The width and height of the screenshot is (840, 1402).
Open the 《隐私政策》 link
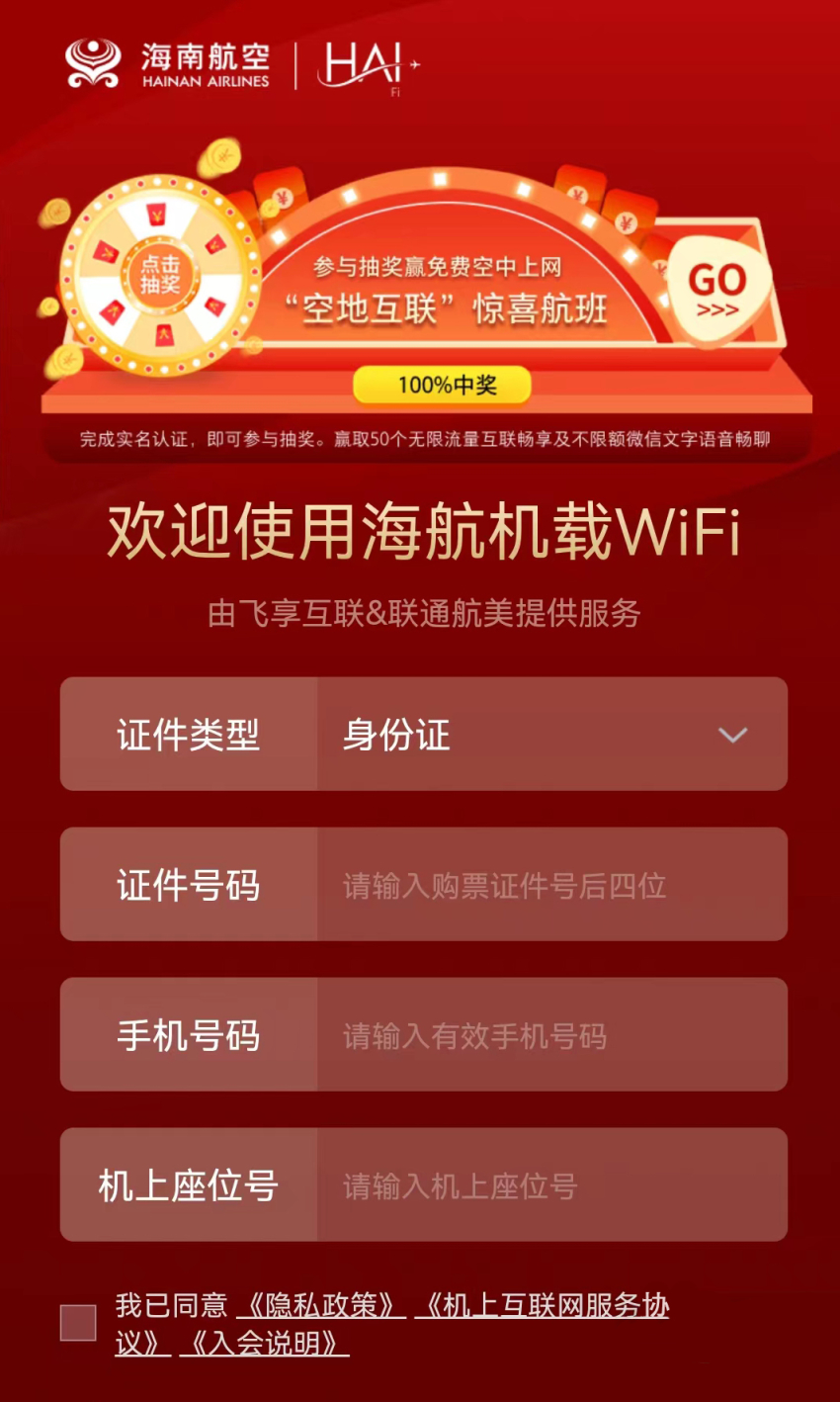click(321, 1306)
